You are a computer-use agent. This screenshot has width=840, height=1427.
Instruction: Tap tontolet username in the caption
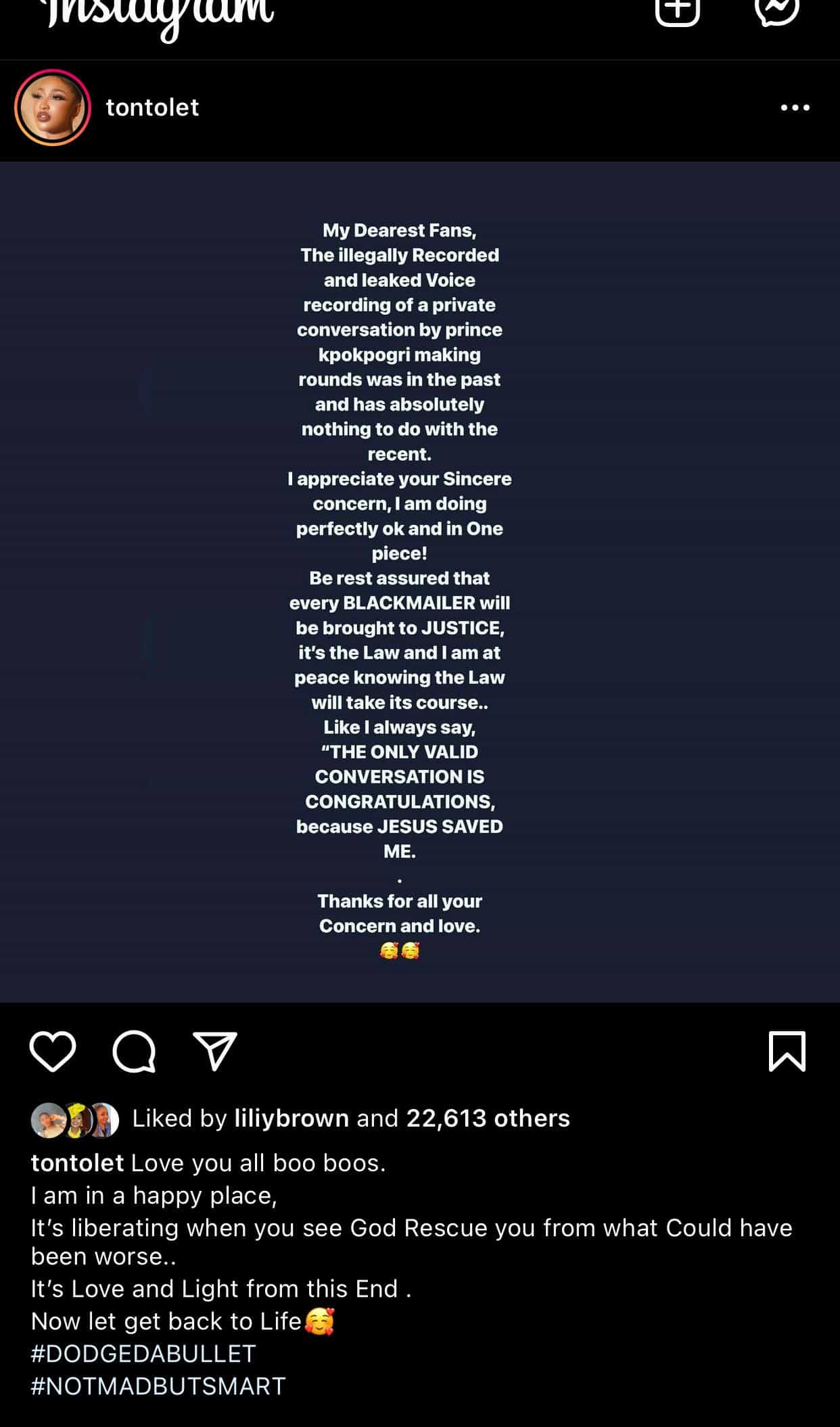coord(77,1163)
